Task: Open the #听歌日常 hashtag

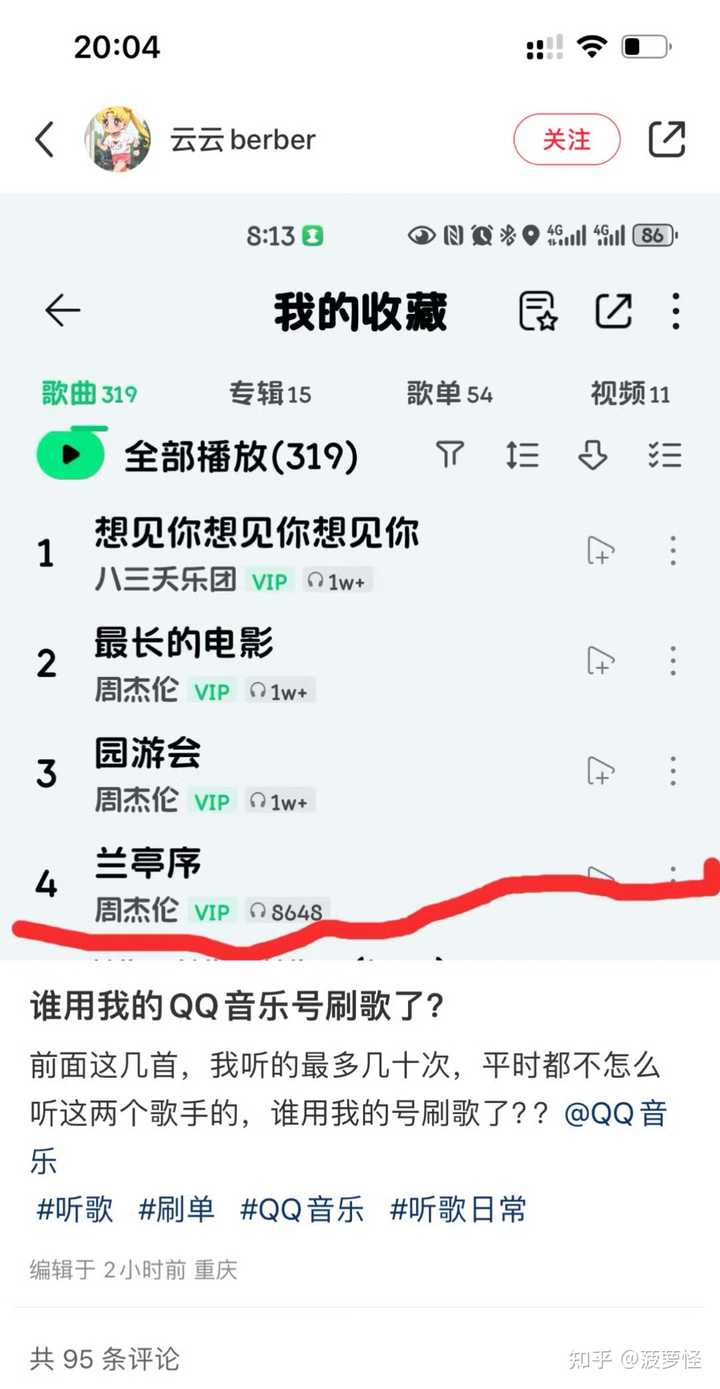Action: (x=458, y=1210)
